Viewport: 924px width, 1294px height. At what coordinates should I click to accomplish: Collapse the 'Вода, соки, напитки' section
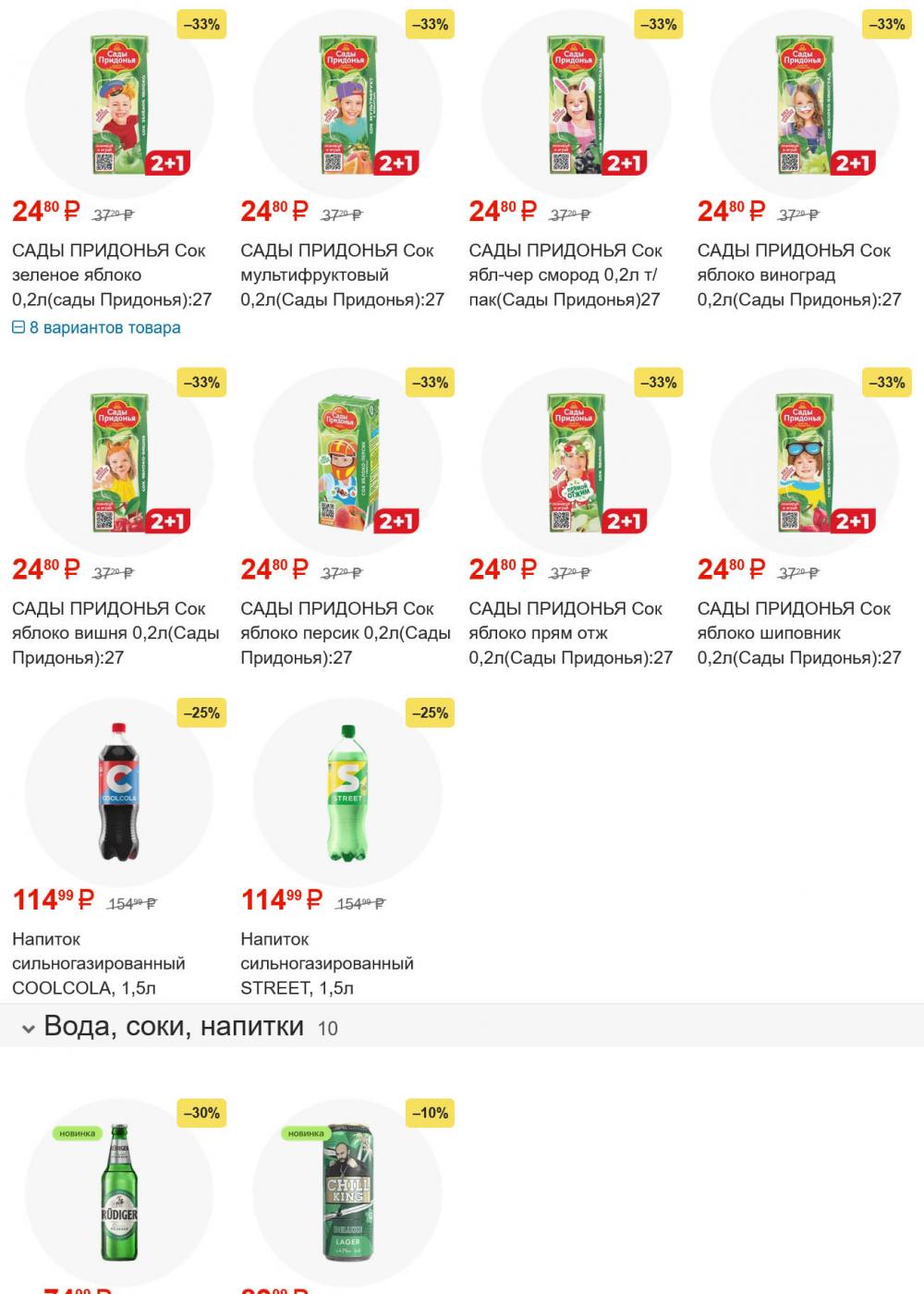point(29,1028)
